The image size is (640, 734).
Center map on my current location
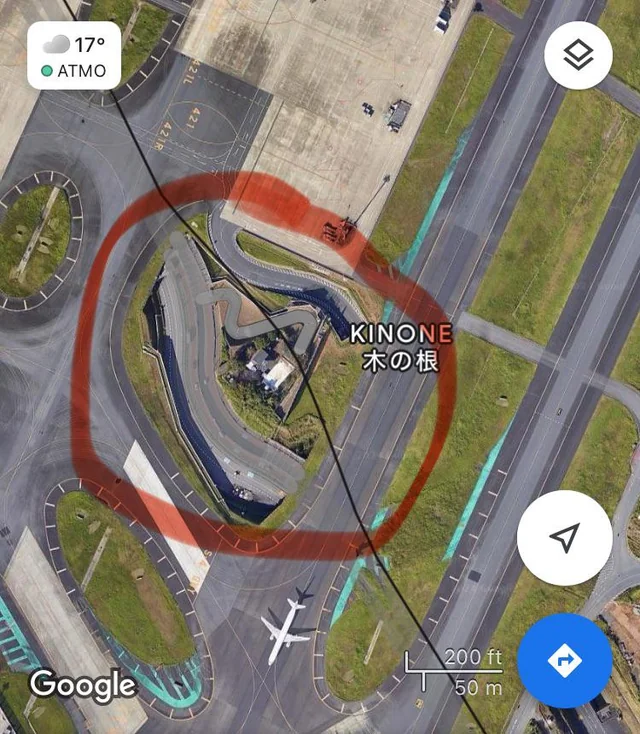[564, 538]
